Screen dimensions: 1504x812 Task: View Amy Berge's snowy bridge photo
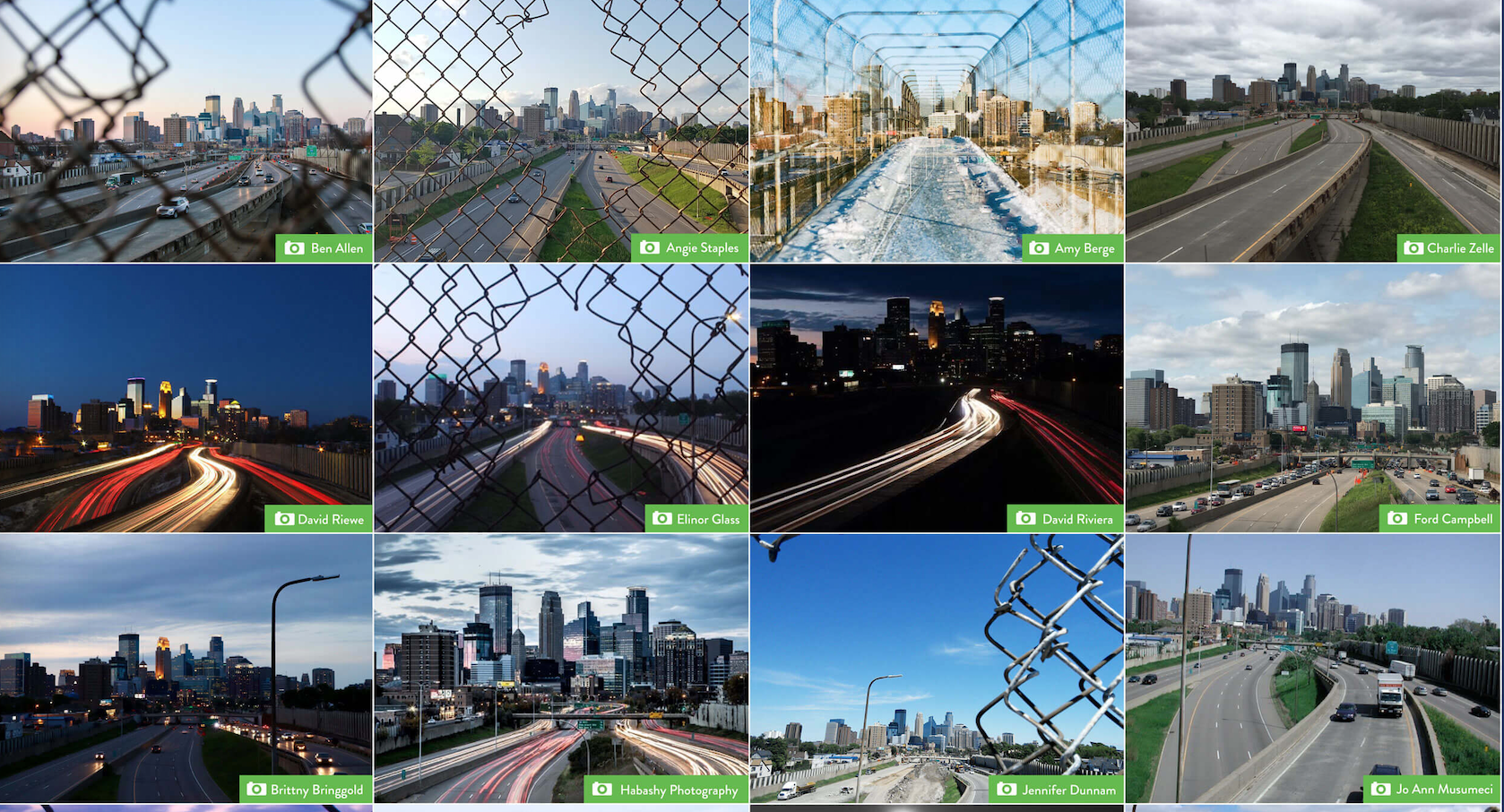click(x=937, y=130)
